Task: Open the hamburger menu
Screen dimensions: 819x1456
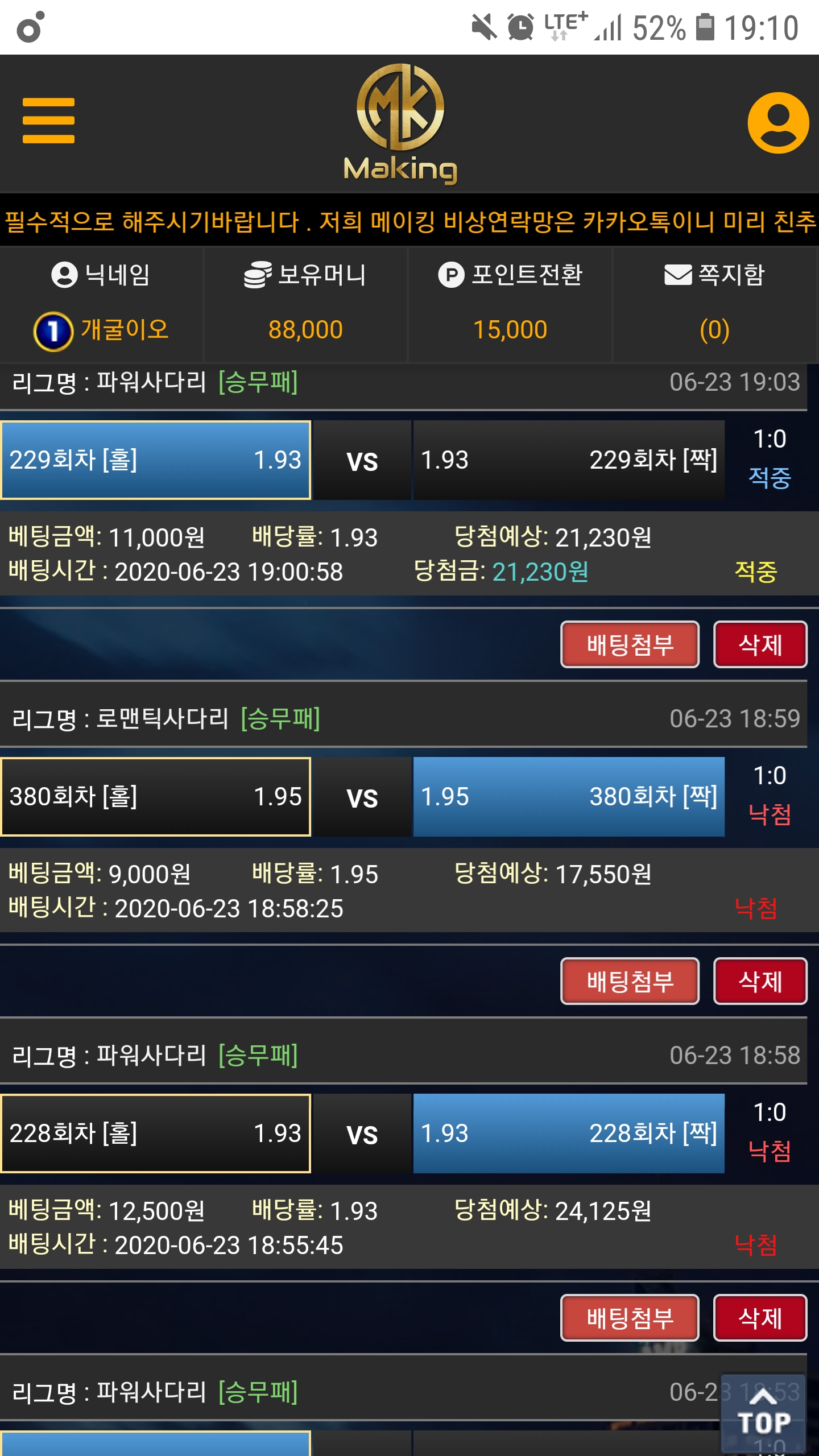Action: 48,121
